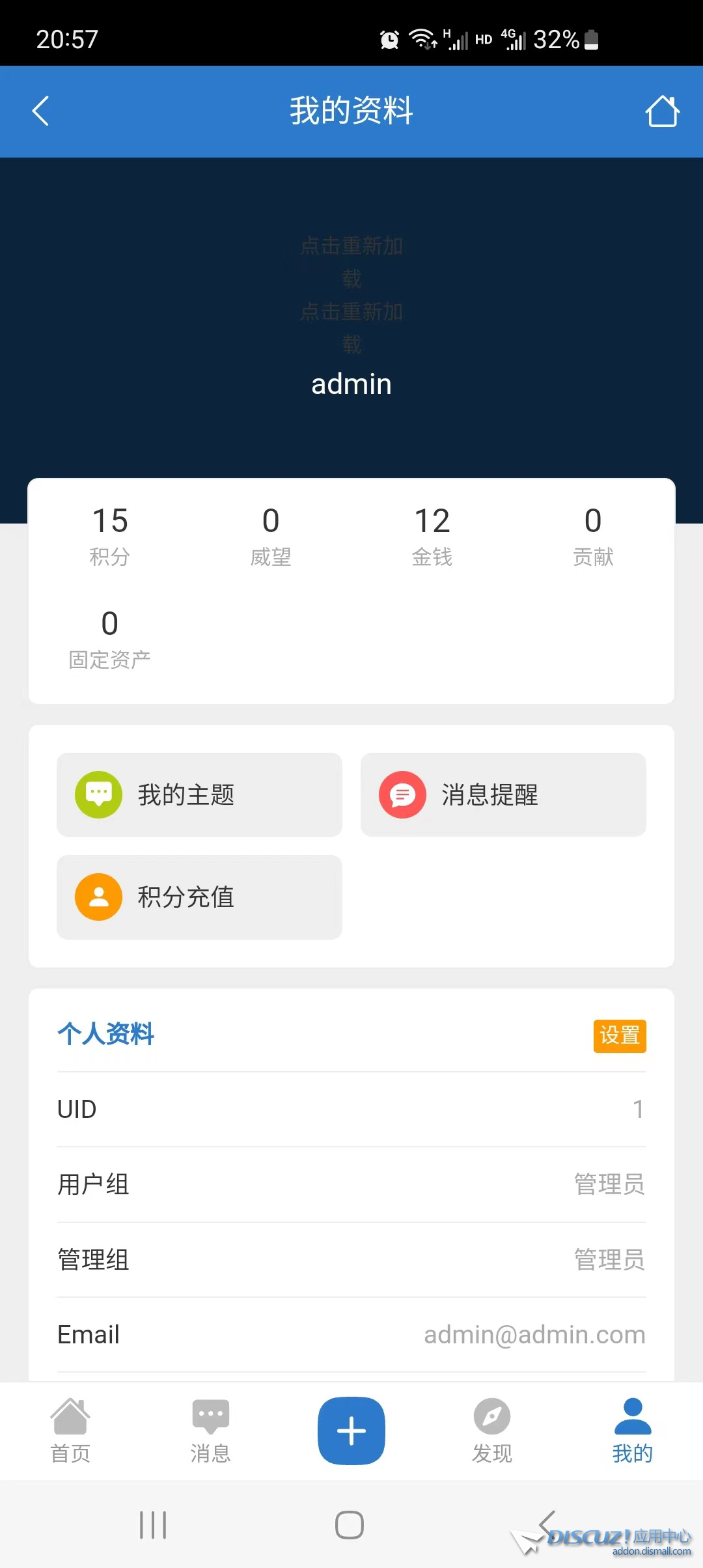Open 积分充值

(199, 897)
